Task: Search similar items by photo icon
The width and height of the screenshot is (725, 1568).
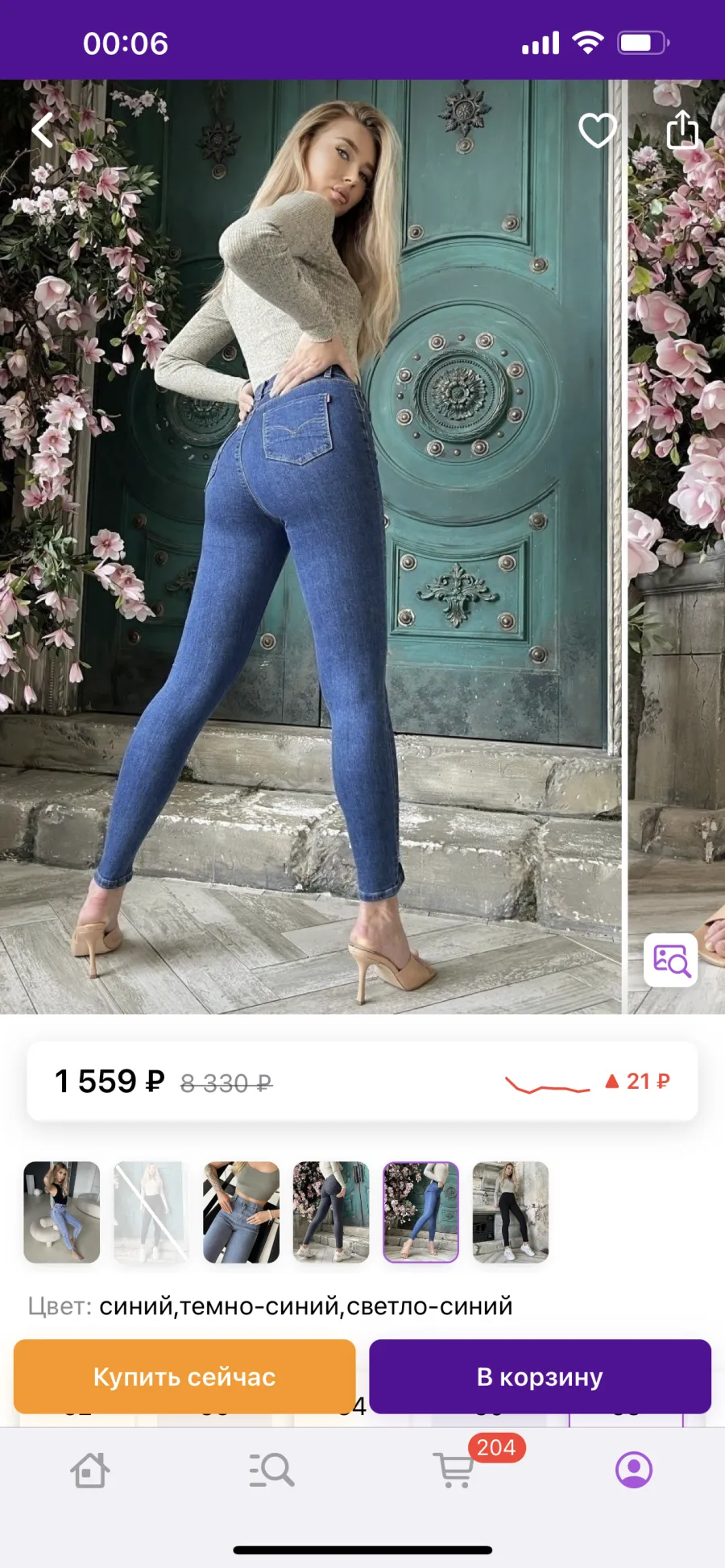Action: click(671, 960)
